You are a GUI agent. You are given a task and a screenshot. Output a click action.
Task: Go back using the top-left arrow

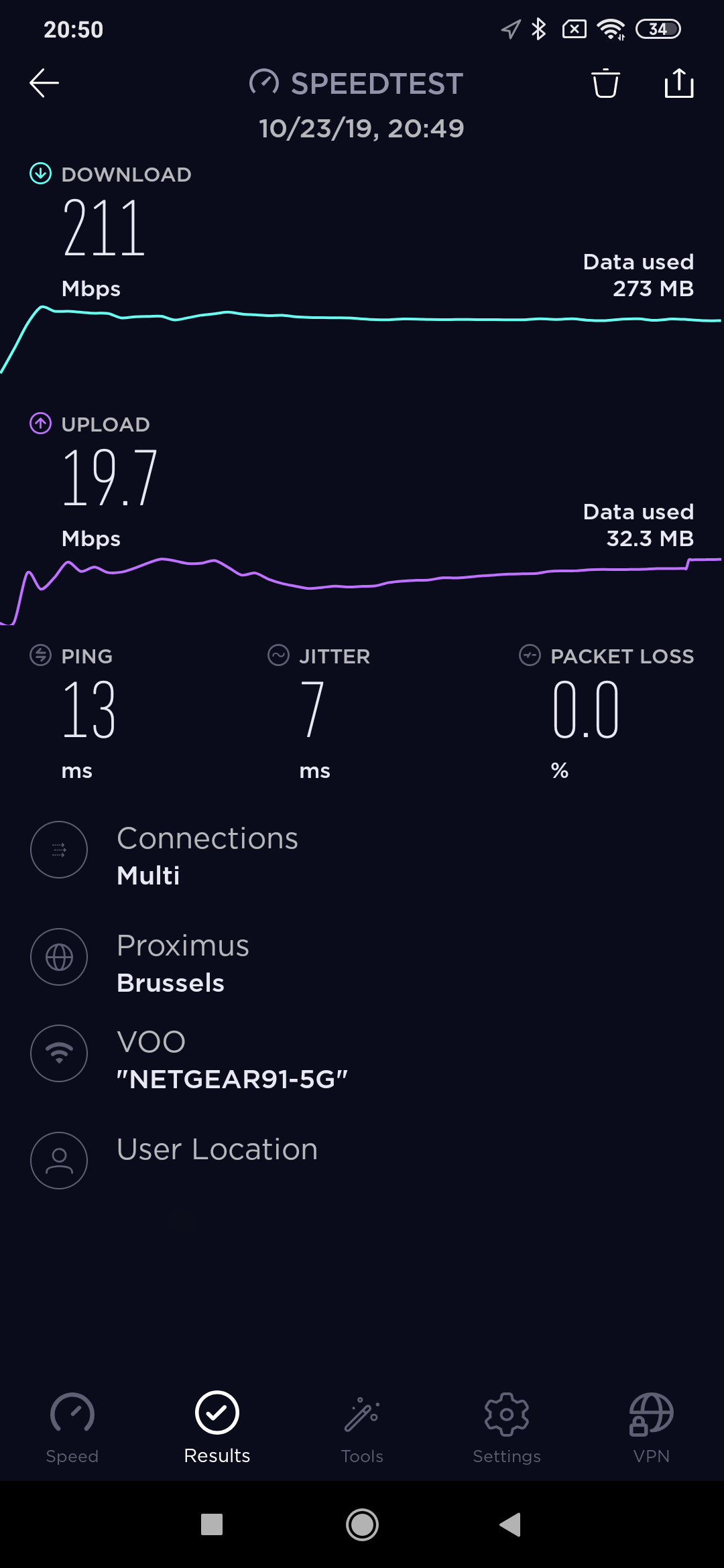[44, 83]
